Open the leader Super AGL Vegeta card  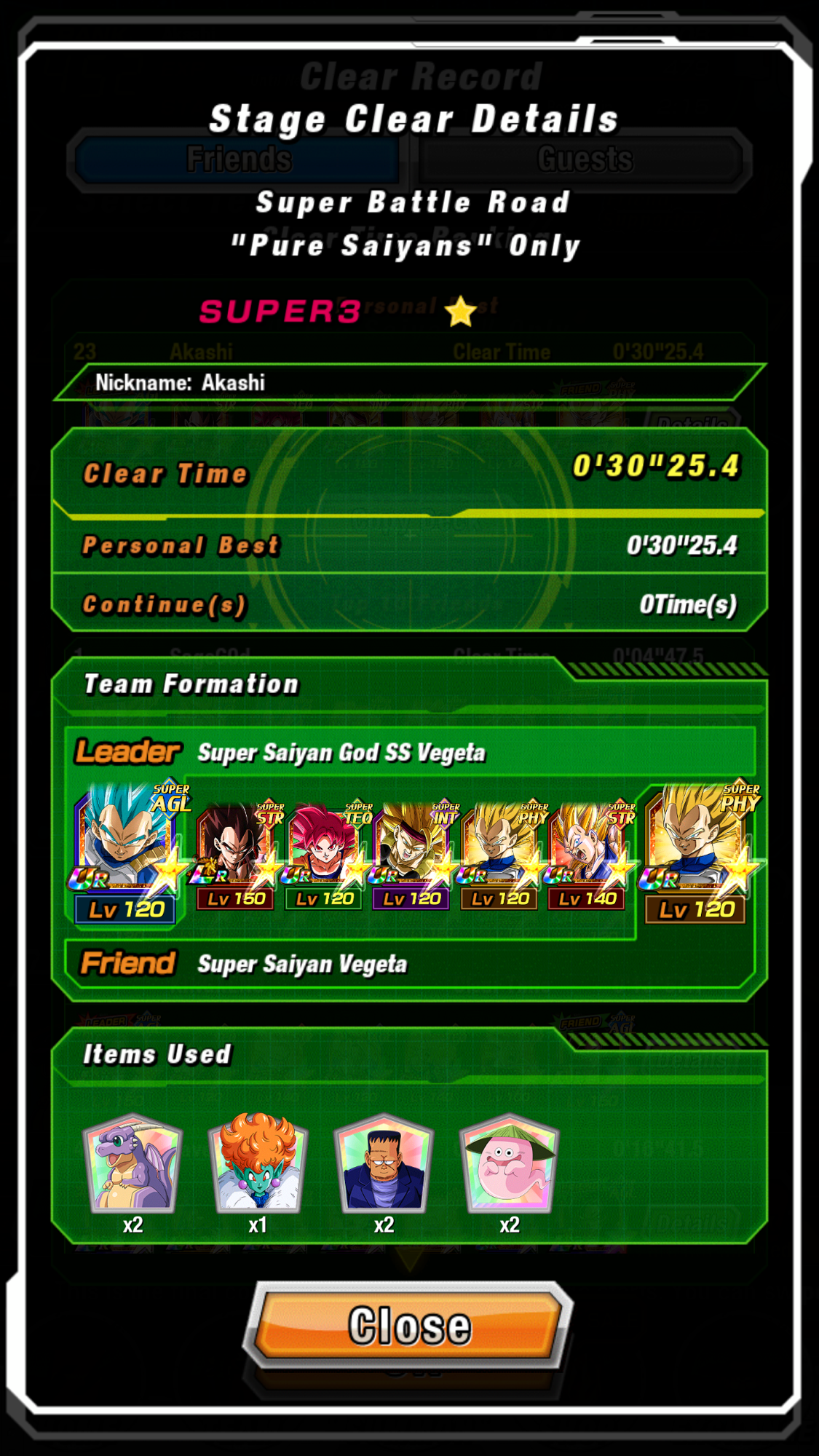pyautogui.click(x=128, y=852)
